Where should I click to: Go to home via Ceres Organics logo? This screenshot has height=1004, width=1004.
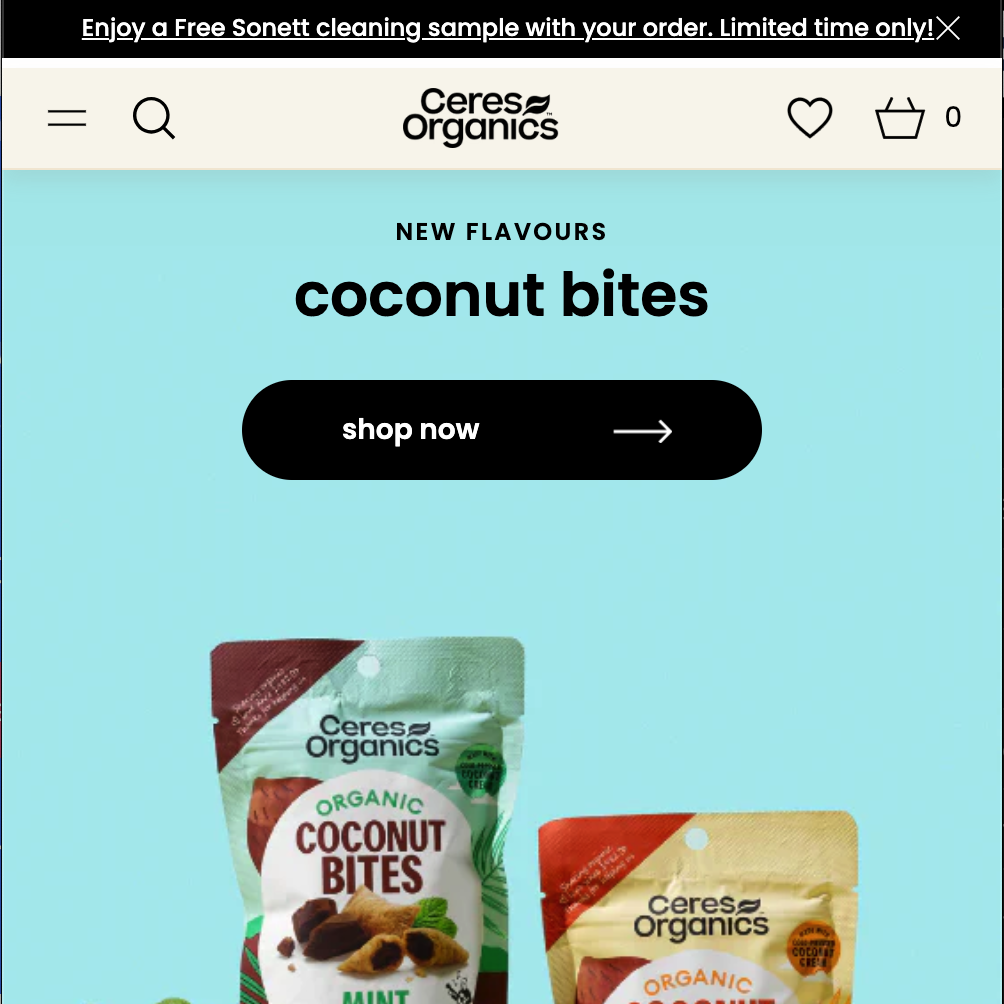tap(480, 117)
